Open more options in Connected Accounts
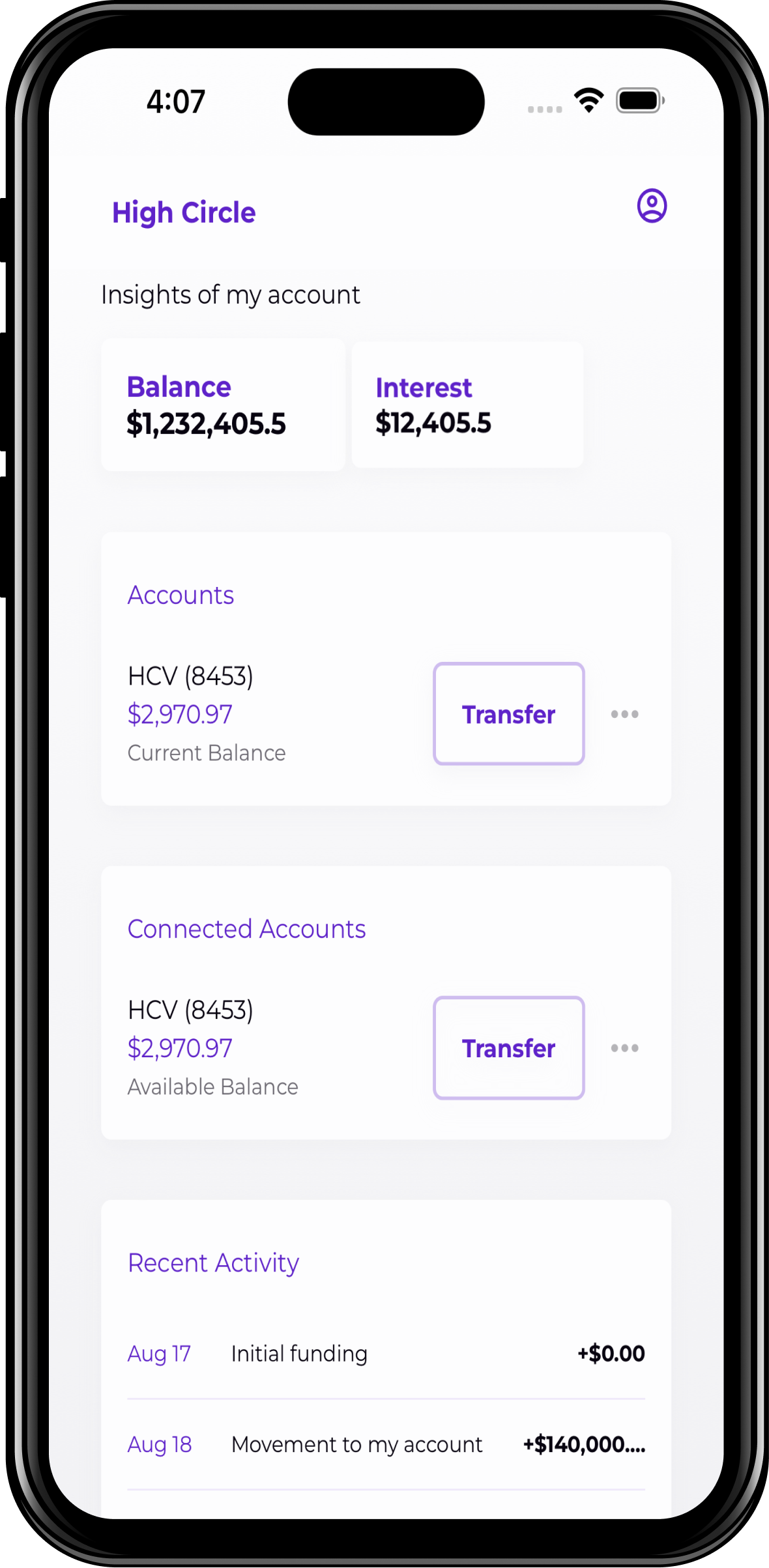Screen dimensions: 769x1568 (x=624, y=1048)
